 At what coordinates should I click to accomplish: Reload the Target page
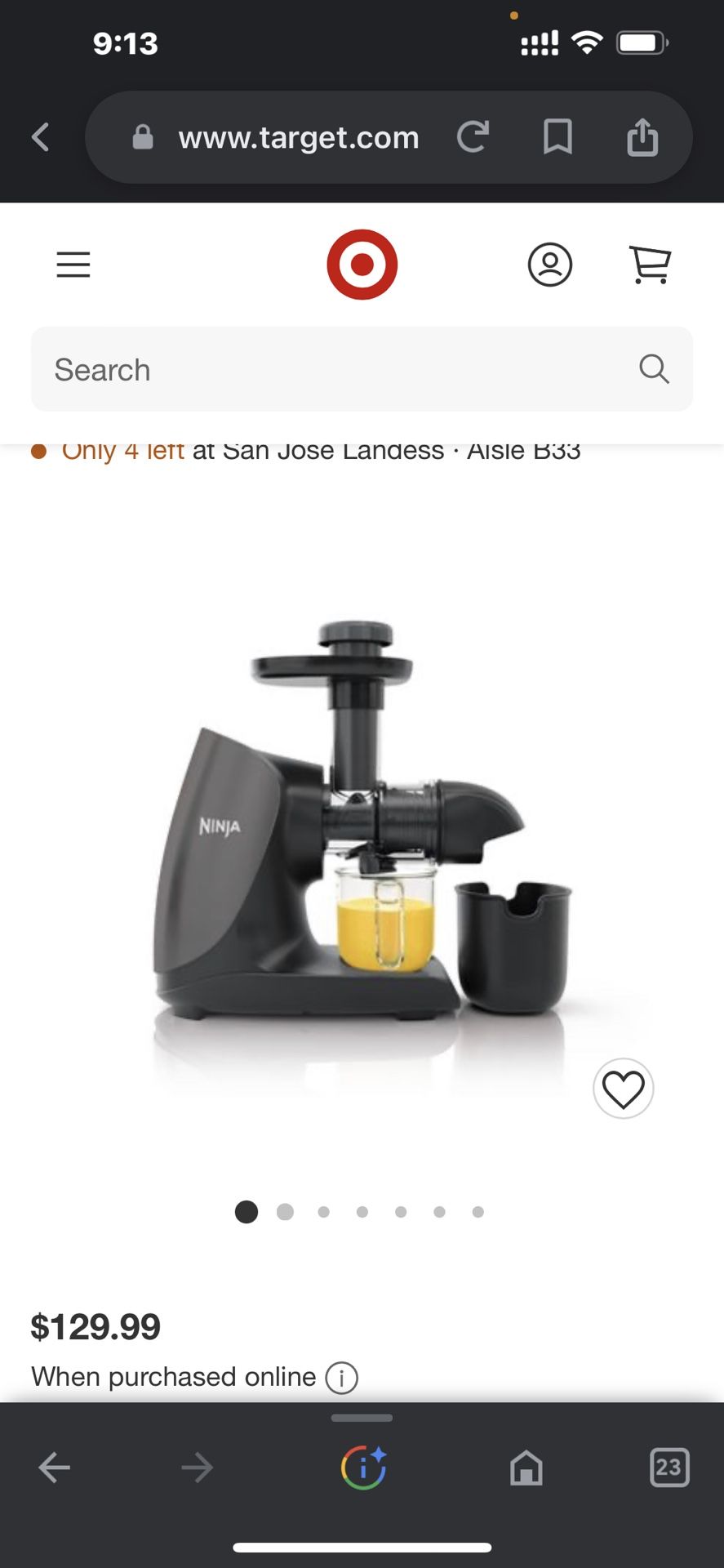click(x=473, y=137)
